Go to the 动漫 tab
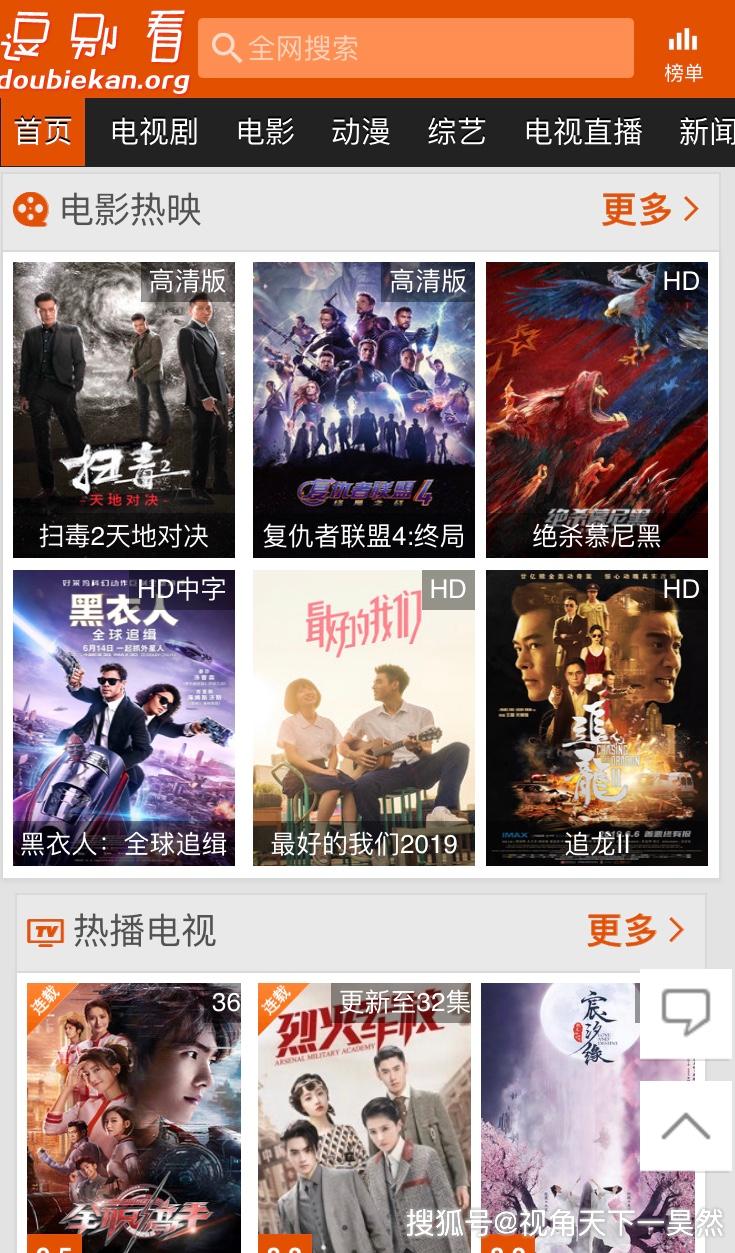Screen dimensions: 735x1253 tap(360, 132)
